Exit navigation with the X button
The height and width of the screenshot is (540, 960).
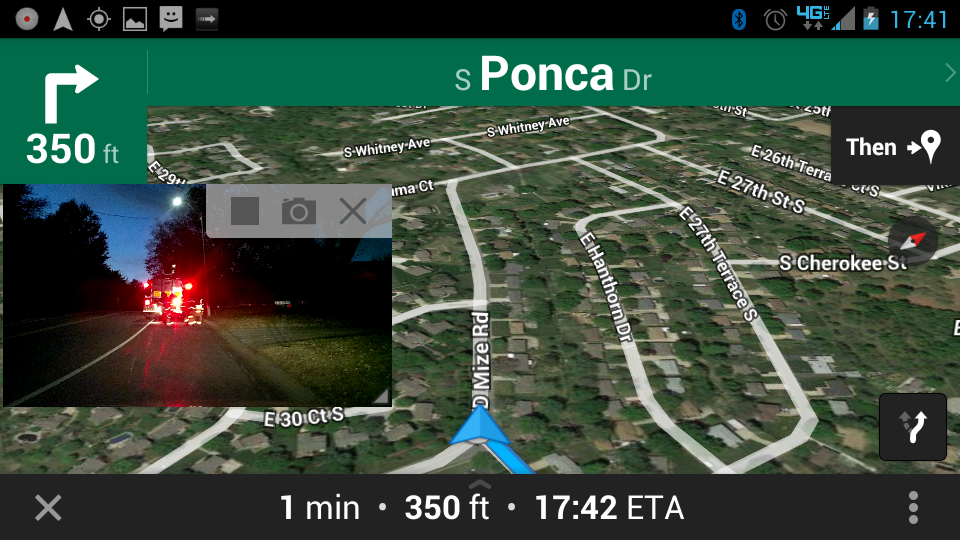click(47, 508)
